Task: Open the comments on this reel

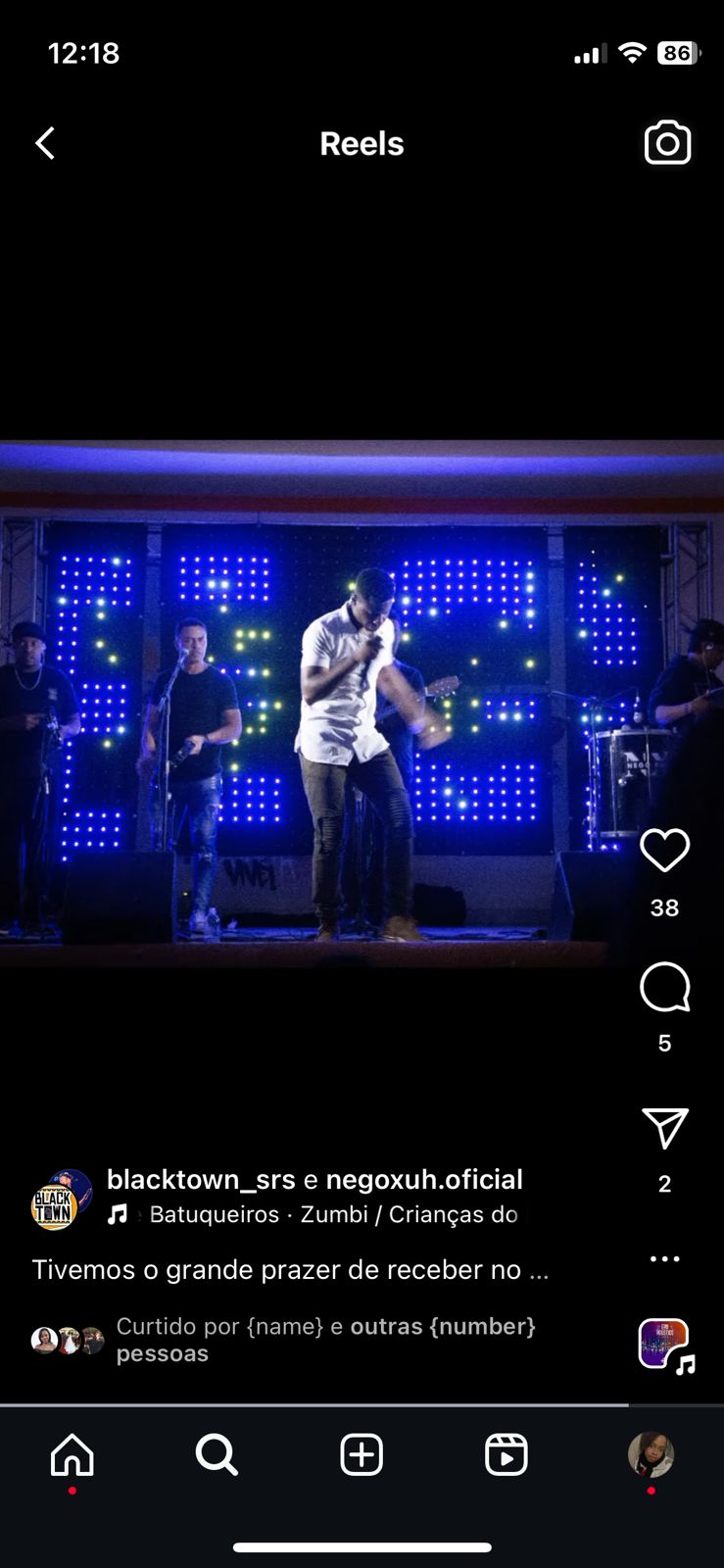Action: pyautogui.click(x=664, y=987)
